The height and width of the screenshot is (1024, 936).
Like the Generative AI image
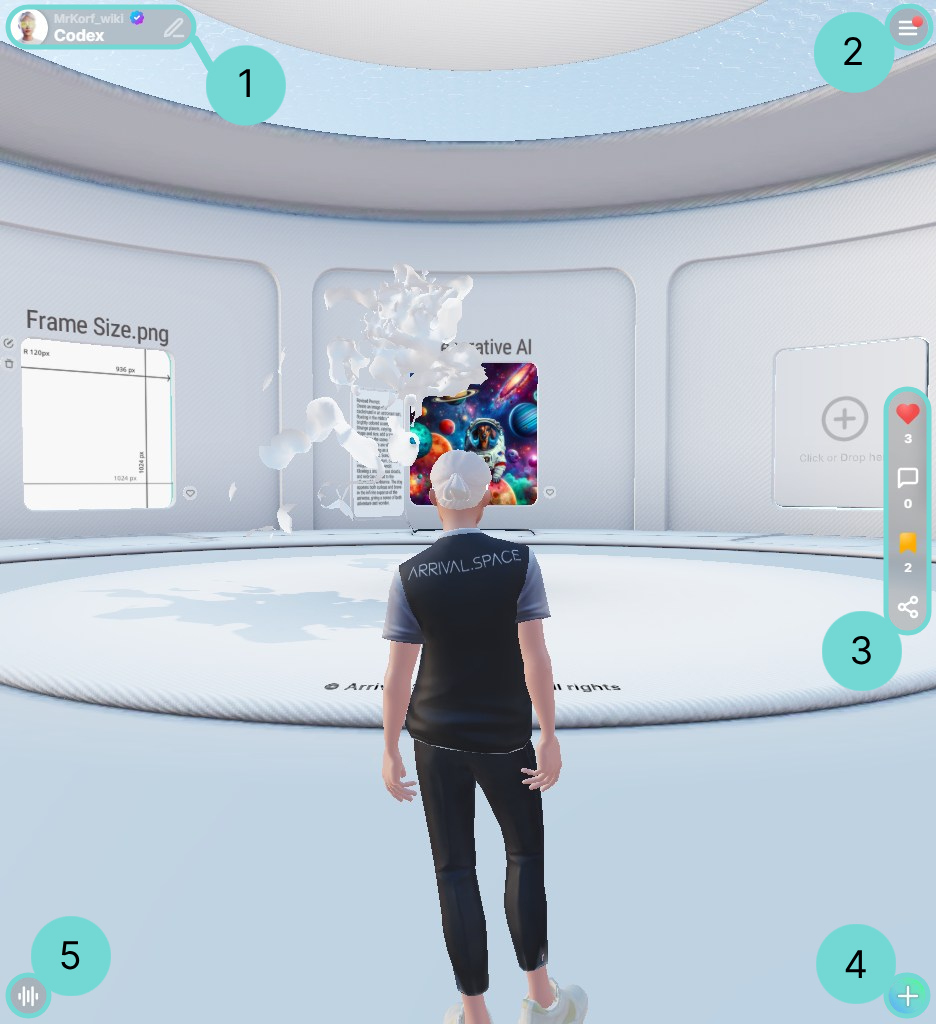549,492
